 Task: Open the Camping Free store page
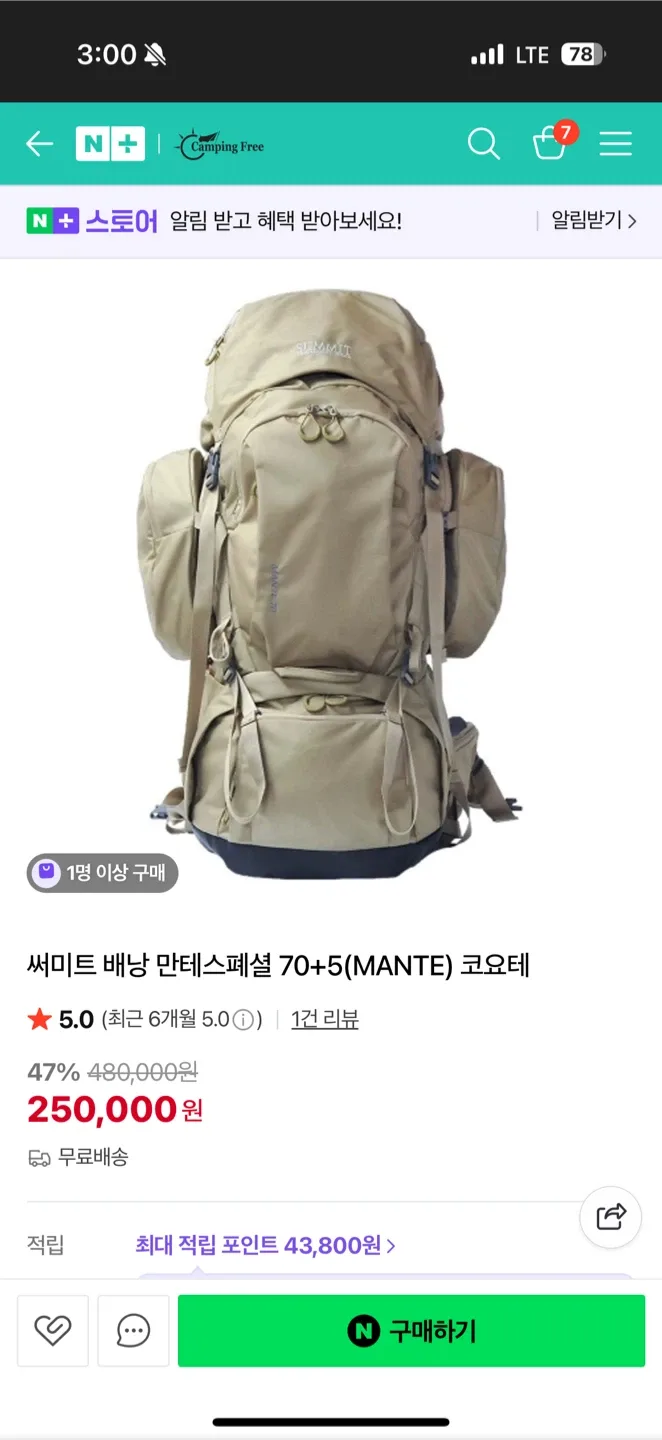click(x=220, y=146)
